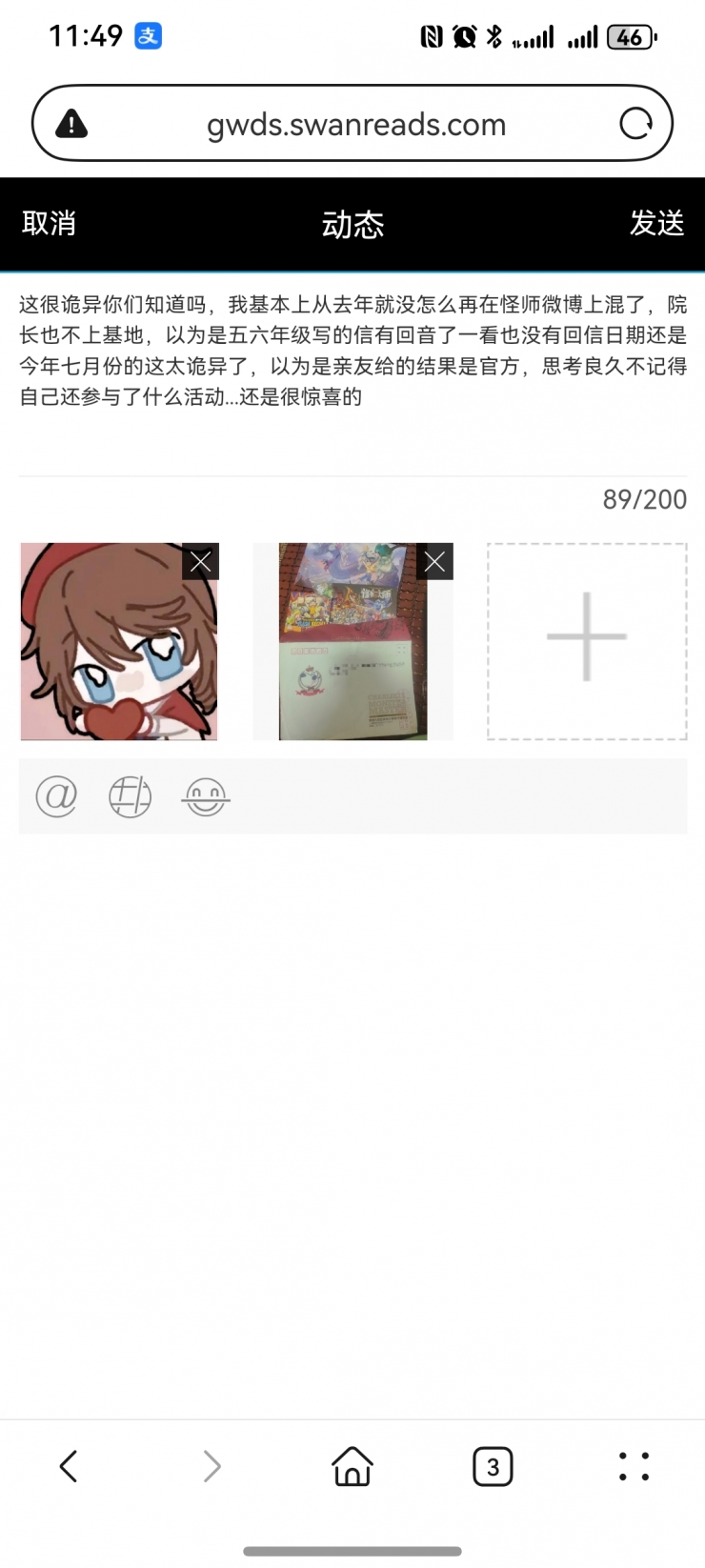The height and width of the screenshot is (1568, 705).
Task: Insert a topic with the hashtag icon
Action: (131, 796)
